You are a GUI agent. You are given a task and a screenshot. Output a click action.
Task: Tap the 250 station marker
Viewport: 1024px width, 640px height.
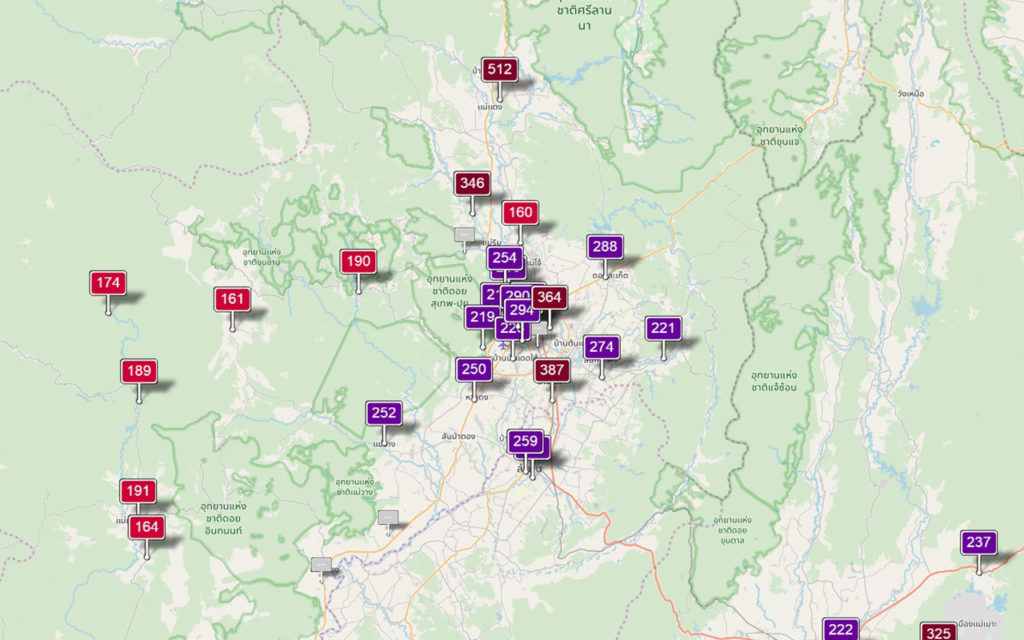click(x=474, y=370)
